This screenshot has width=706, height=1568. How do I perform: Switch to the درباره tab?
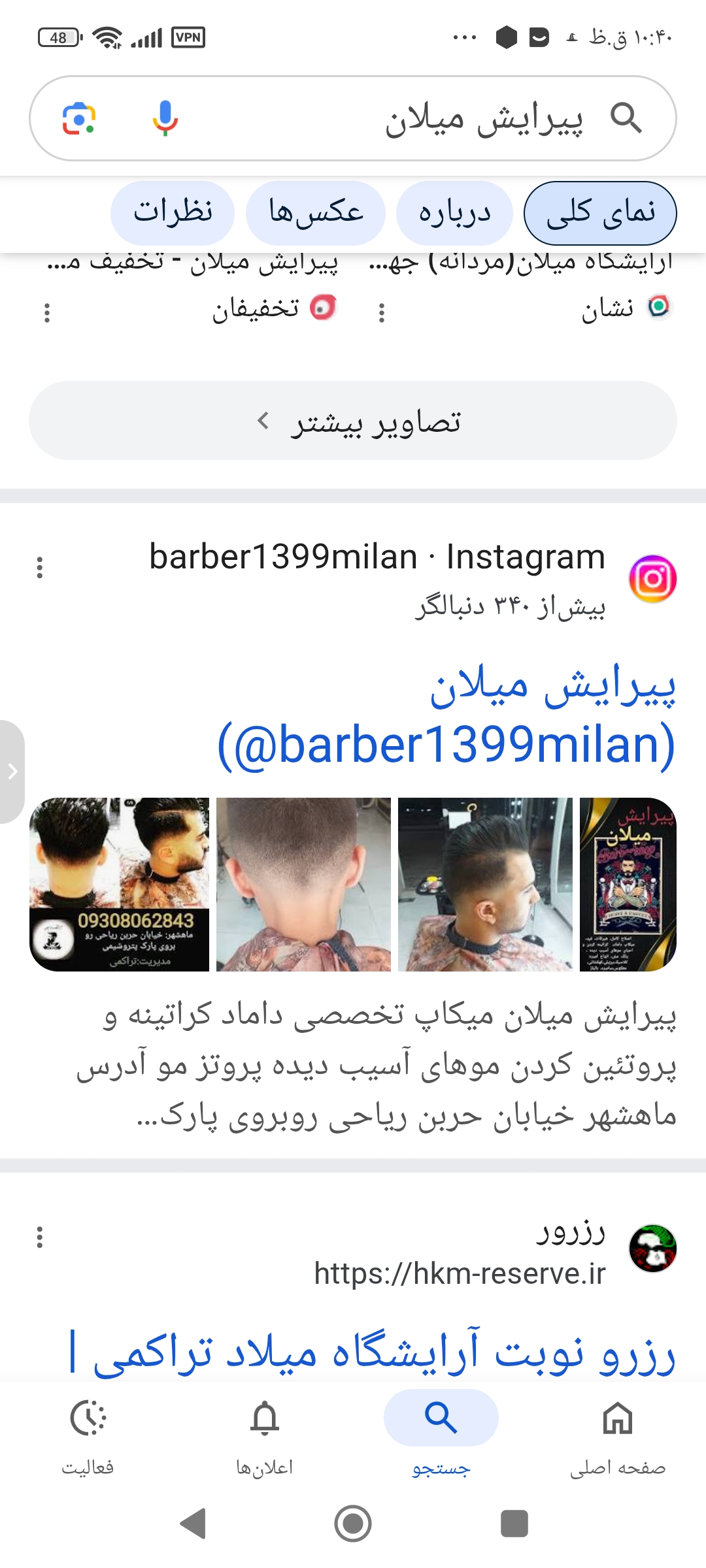point(454,212)
